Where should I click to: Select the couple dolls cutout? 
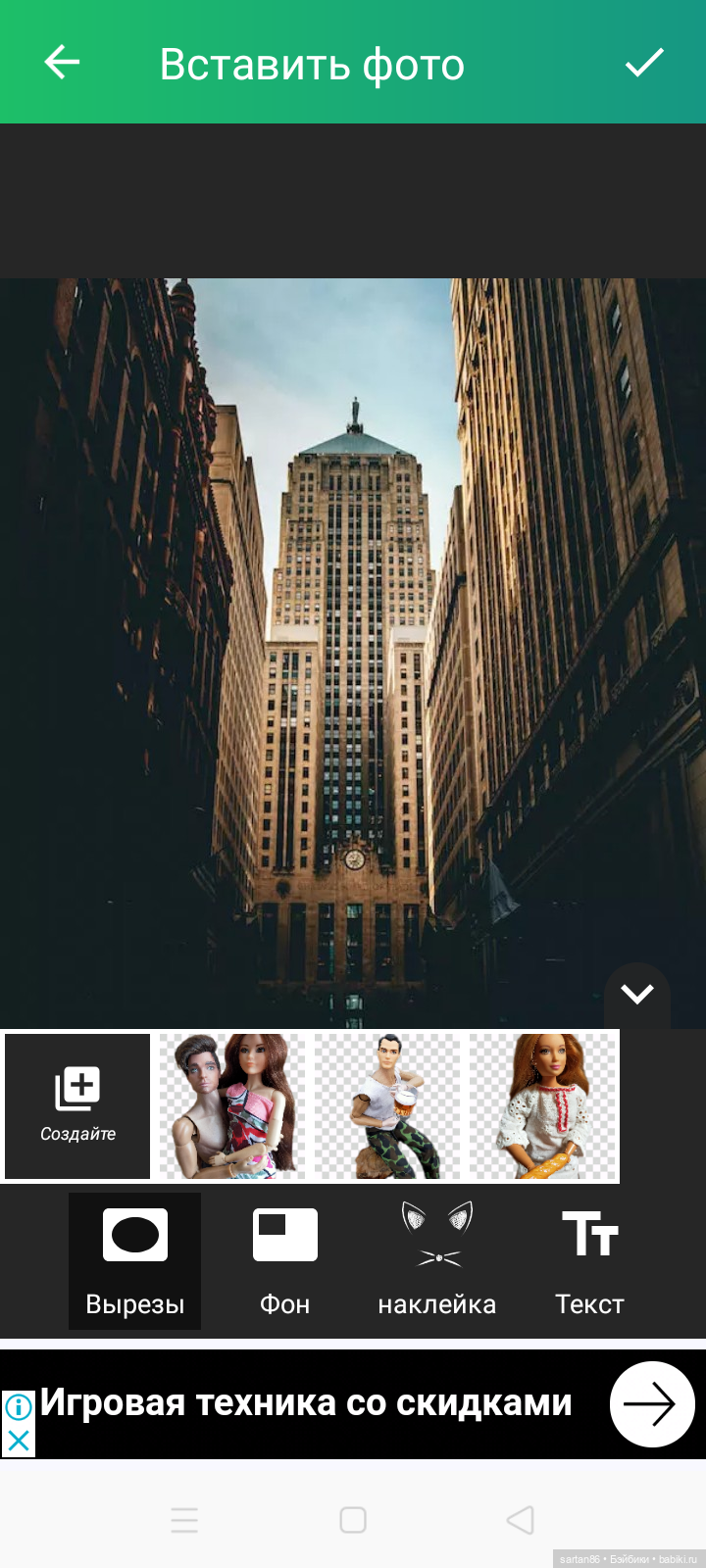tap(232, 1105)
